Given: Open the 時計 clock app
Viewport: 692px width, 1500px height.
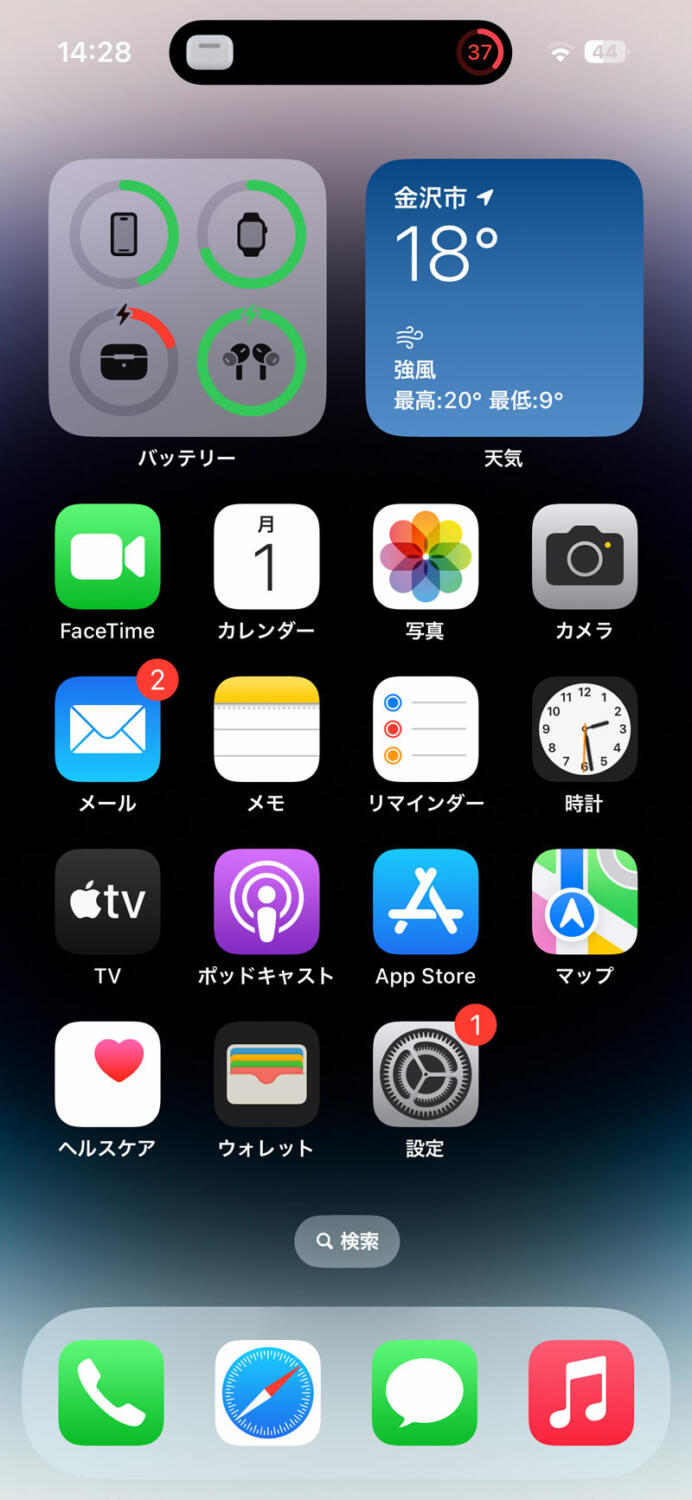Looking at the screenshot, I should pyautogui.click(x=584, y=729).
